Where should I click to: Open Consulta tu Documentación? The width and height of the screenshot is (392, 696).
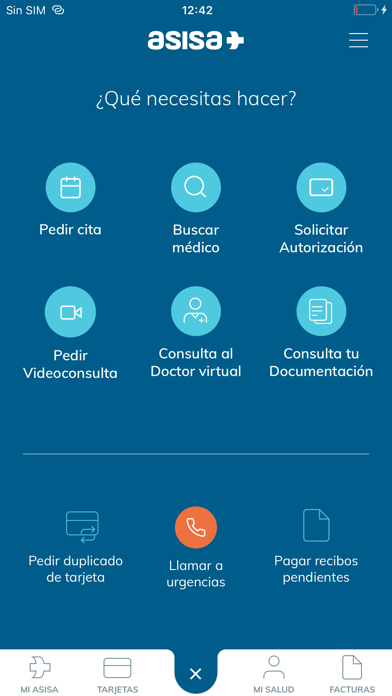(x=321, y=332)
